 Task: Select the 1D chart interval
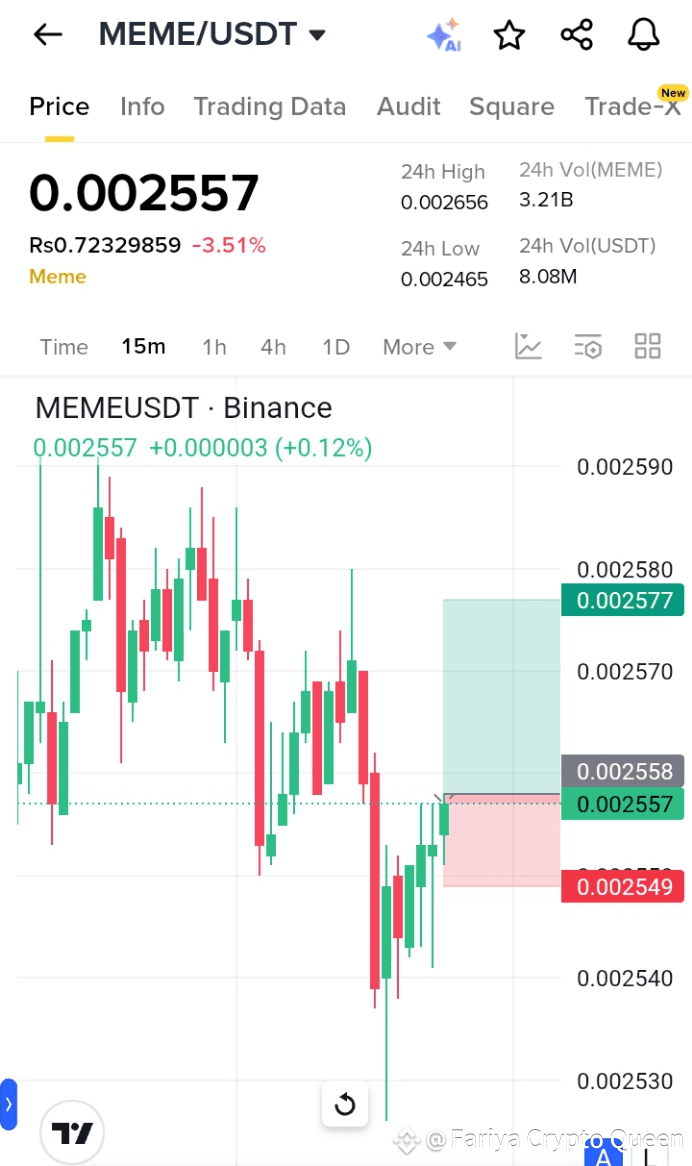336,347
